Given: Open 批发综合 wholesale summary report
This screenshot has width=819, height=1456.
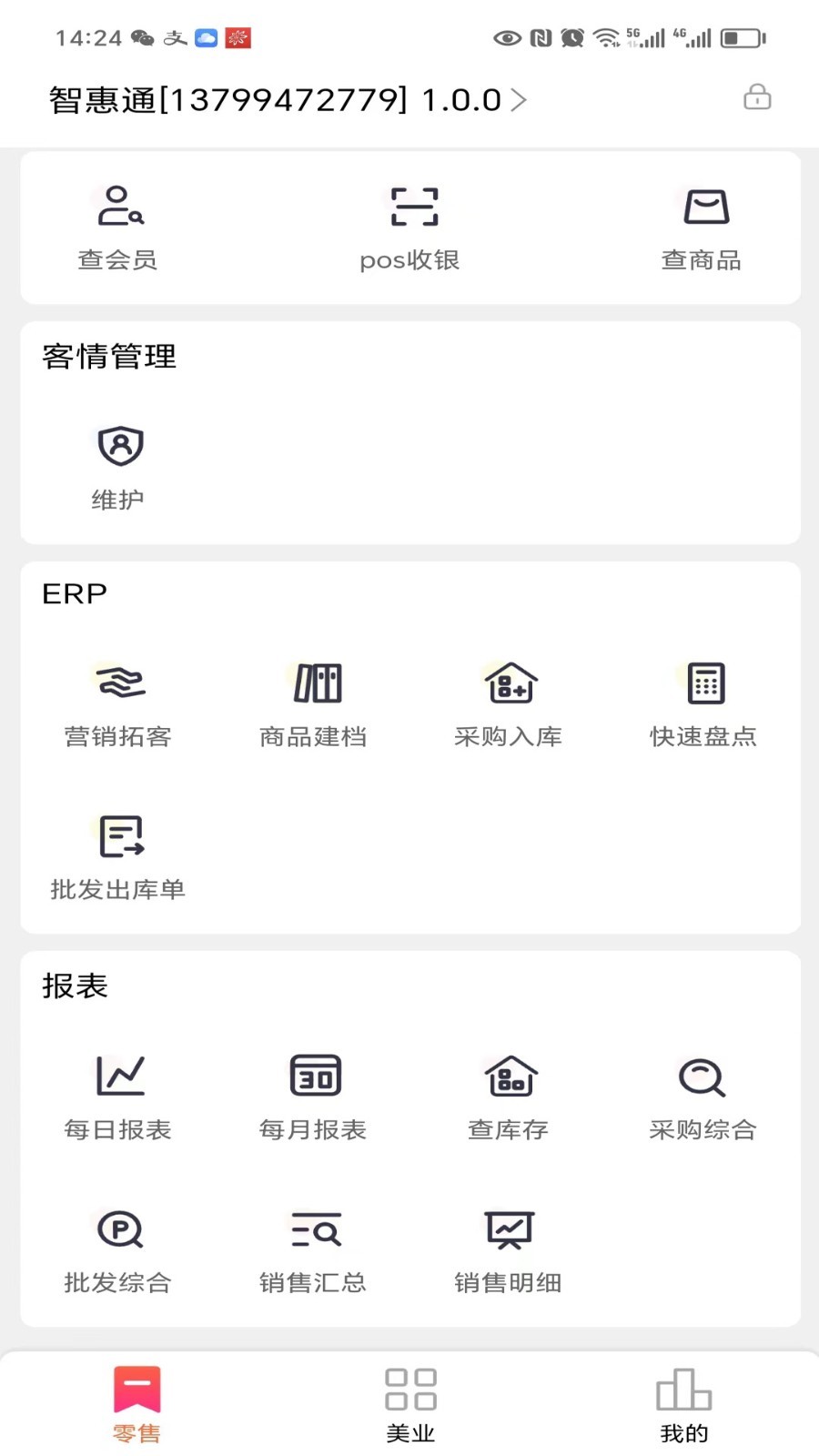Looking at the screenshot, I should 118,1250.
